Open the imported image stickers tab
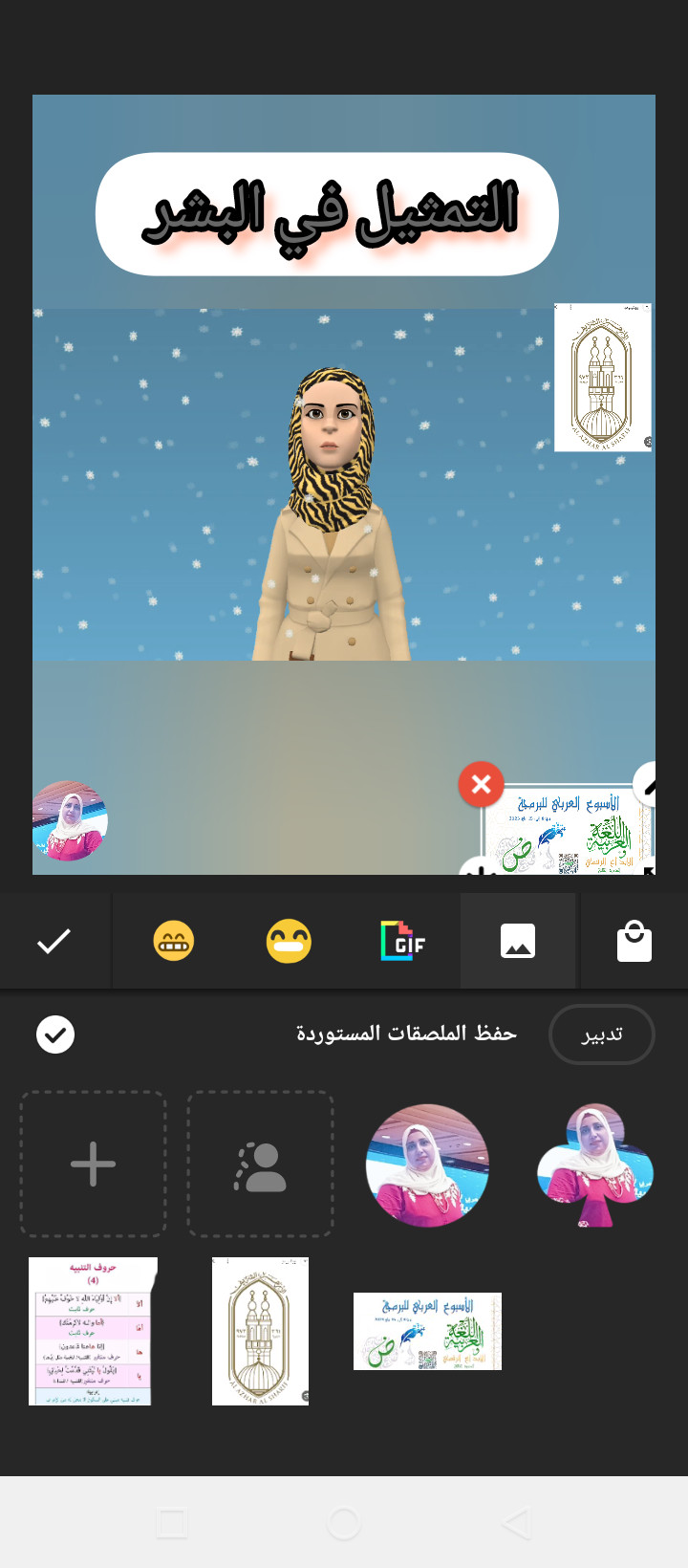This screenshot has height=1568, width=688. (x=518, y=942)
